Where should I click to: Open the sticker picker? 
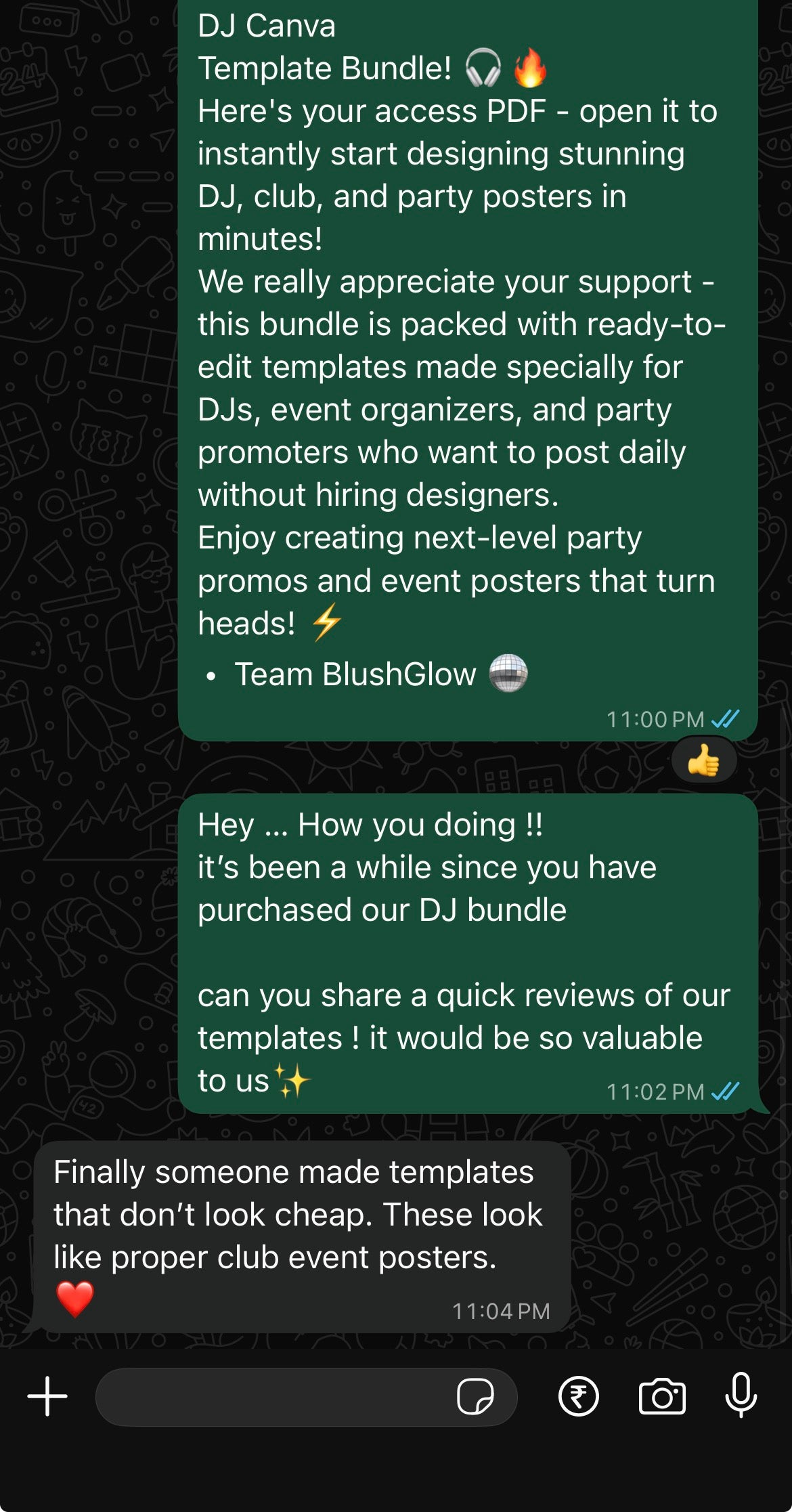[x=475, y=1396]
